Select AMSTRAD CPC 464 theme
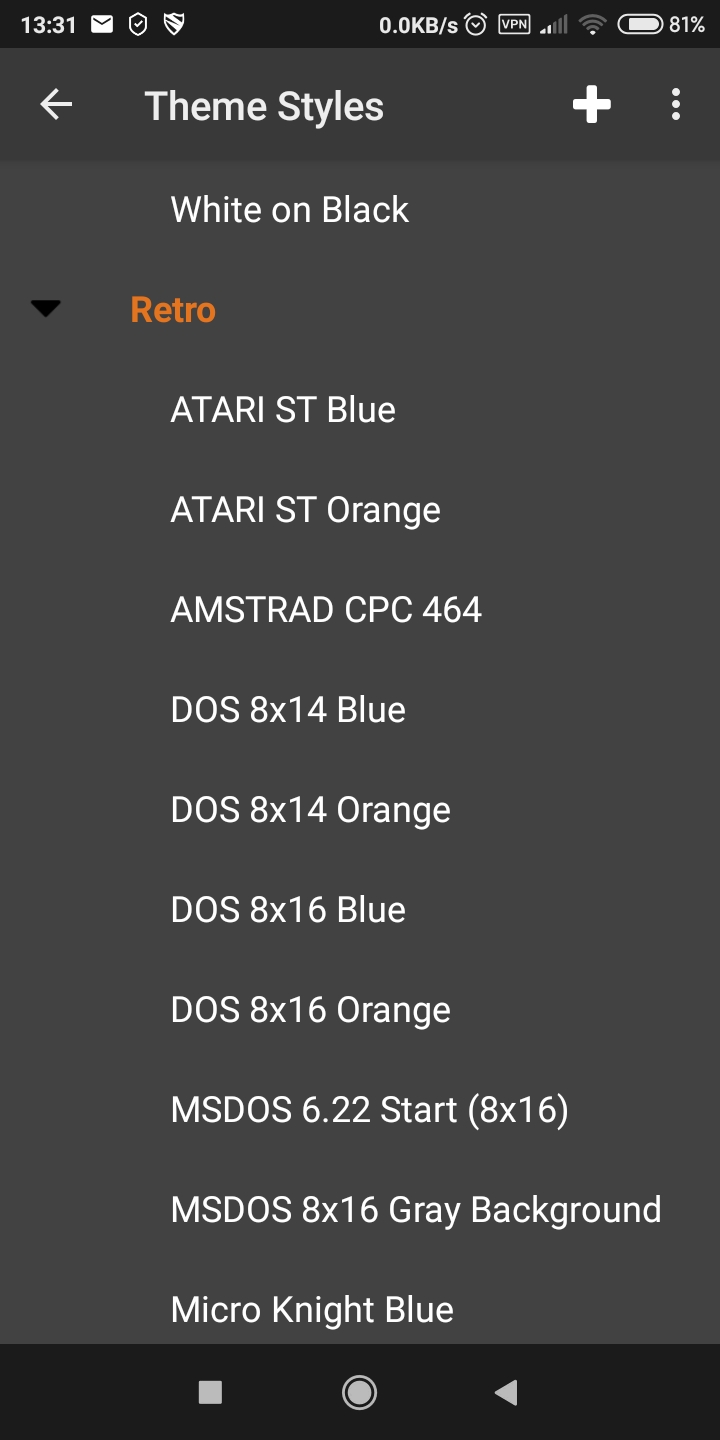Viewport: 720px width, 1440px height. (326, 610)
